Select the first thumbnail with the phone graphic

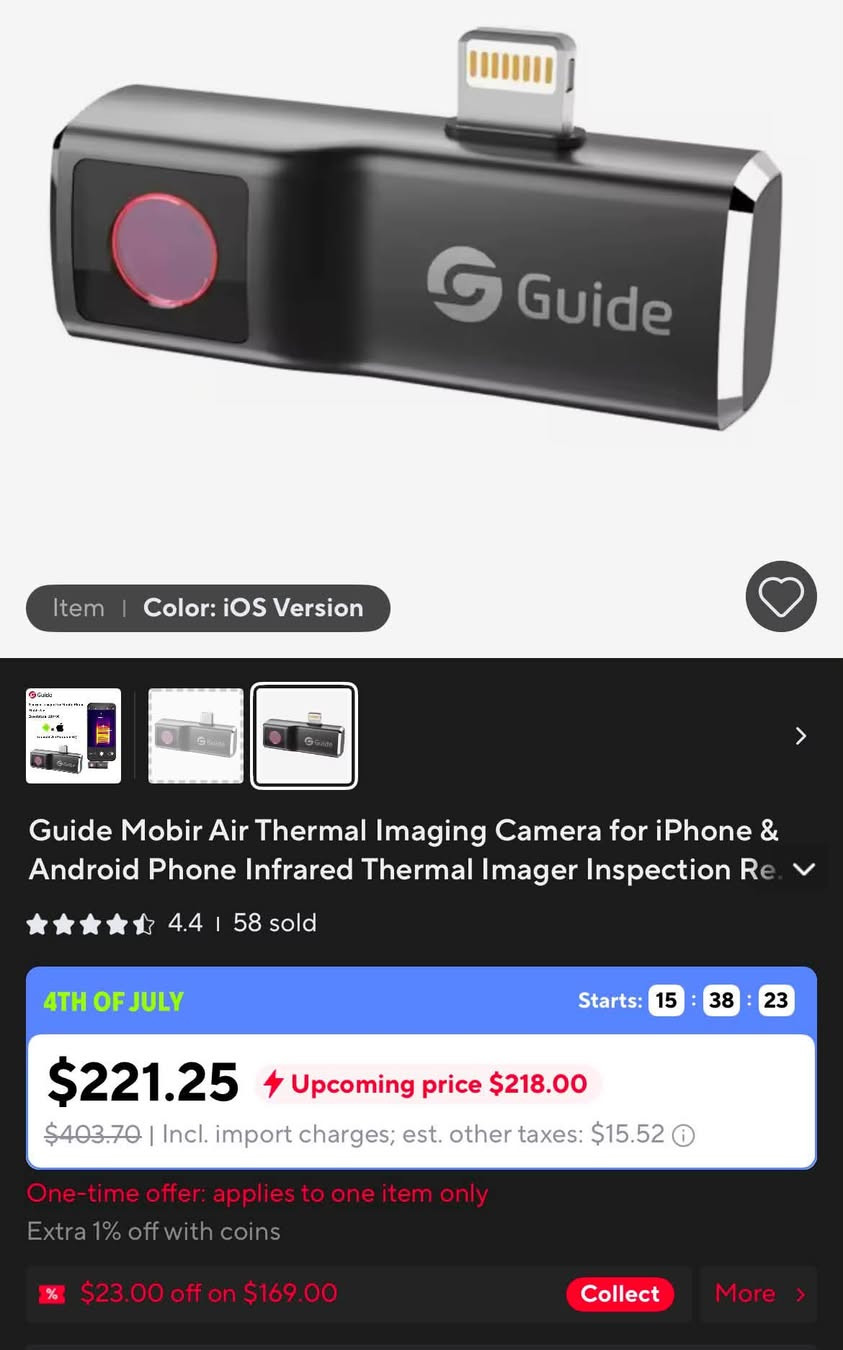[74, 735]
